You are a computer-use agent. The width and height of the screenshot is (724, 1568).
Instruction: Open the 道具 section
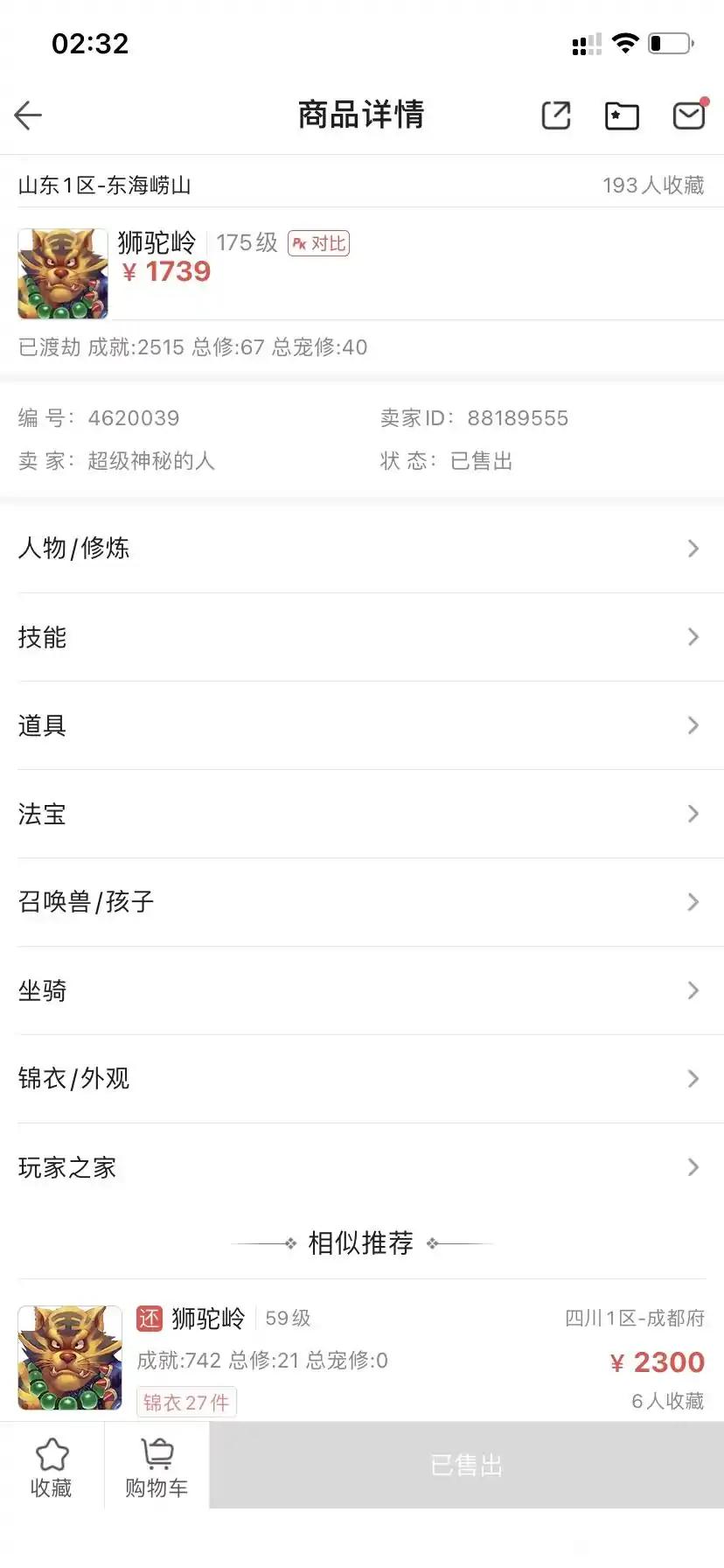point(362,725)
